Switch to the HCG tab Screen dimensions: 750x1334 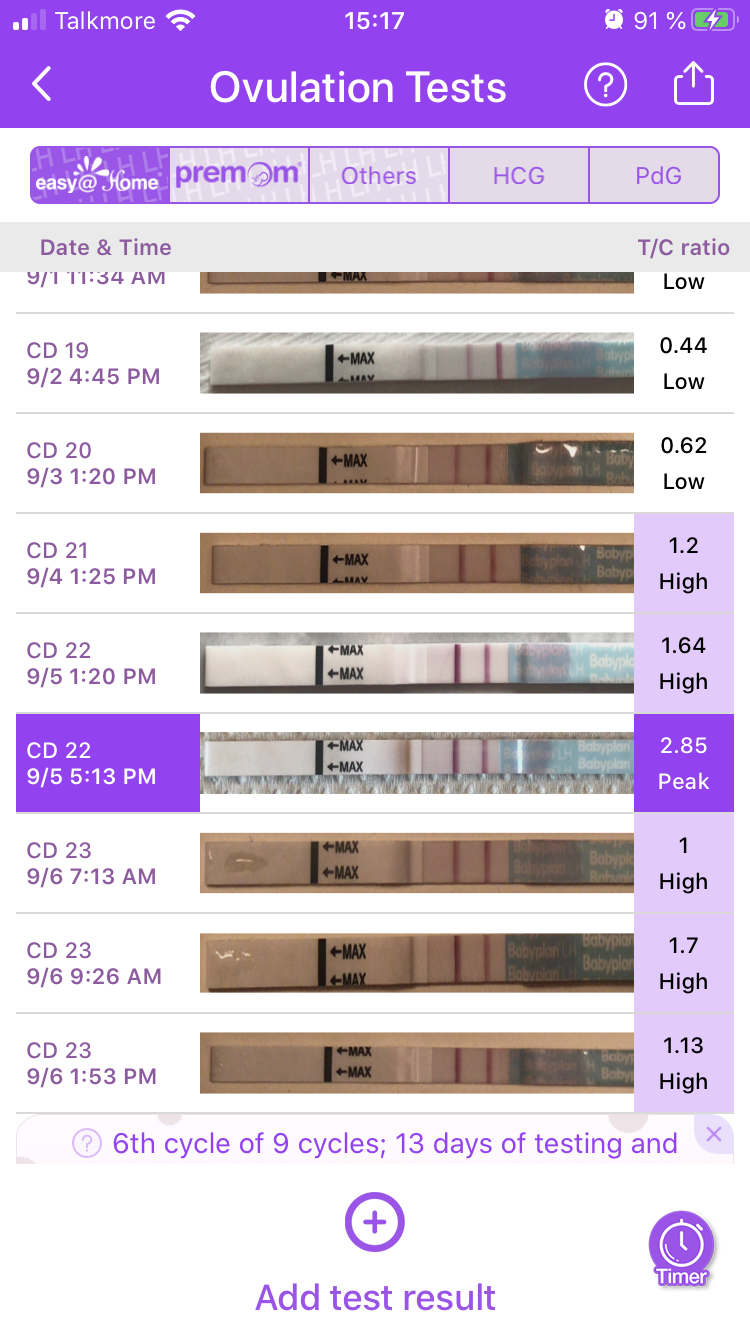(x=519, y=176)
